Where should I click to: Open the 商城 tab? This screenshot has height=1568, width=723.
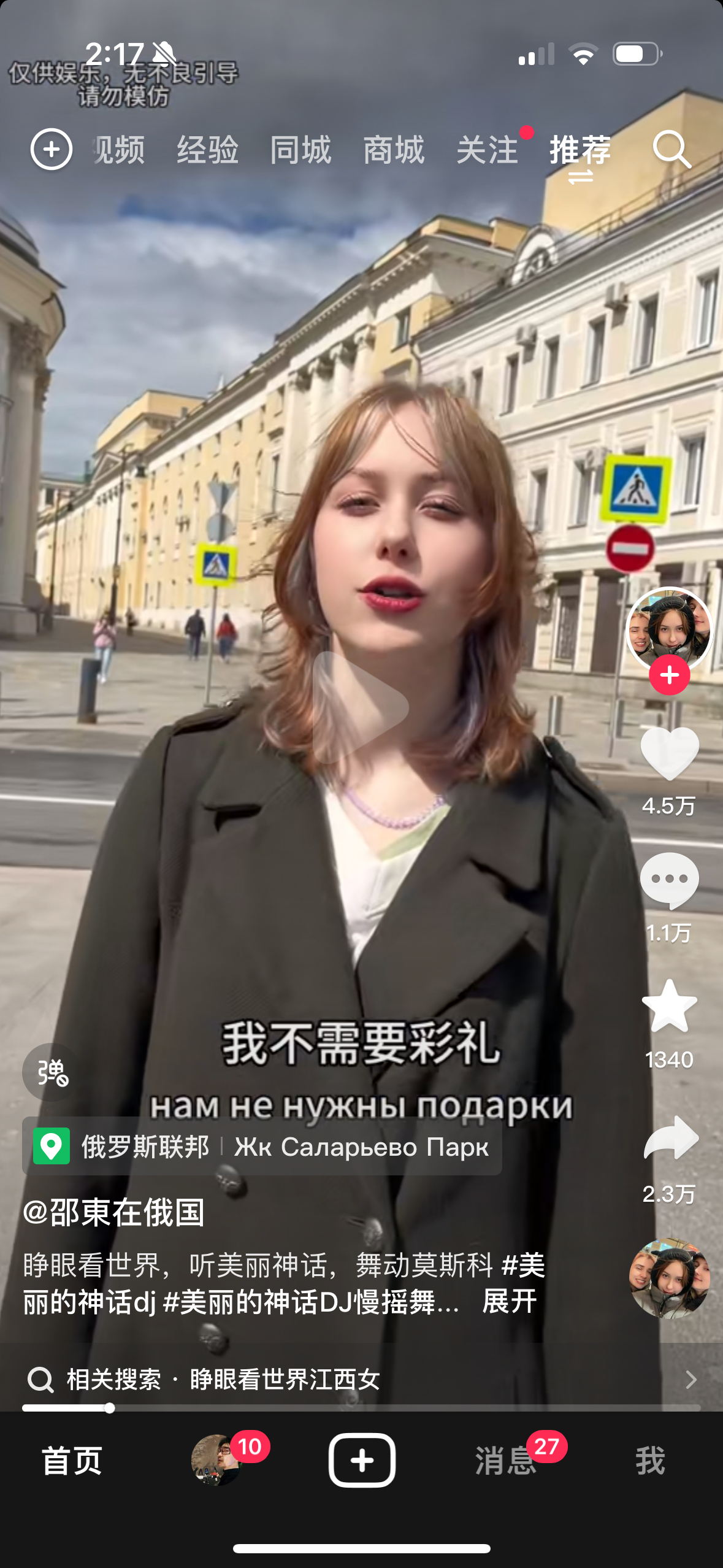[x=394, y=150]
